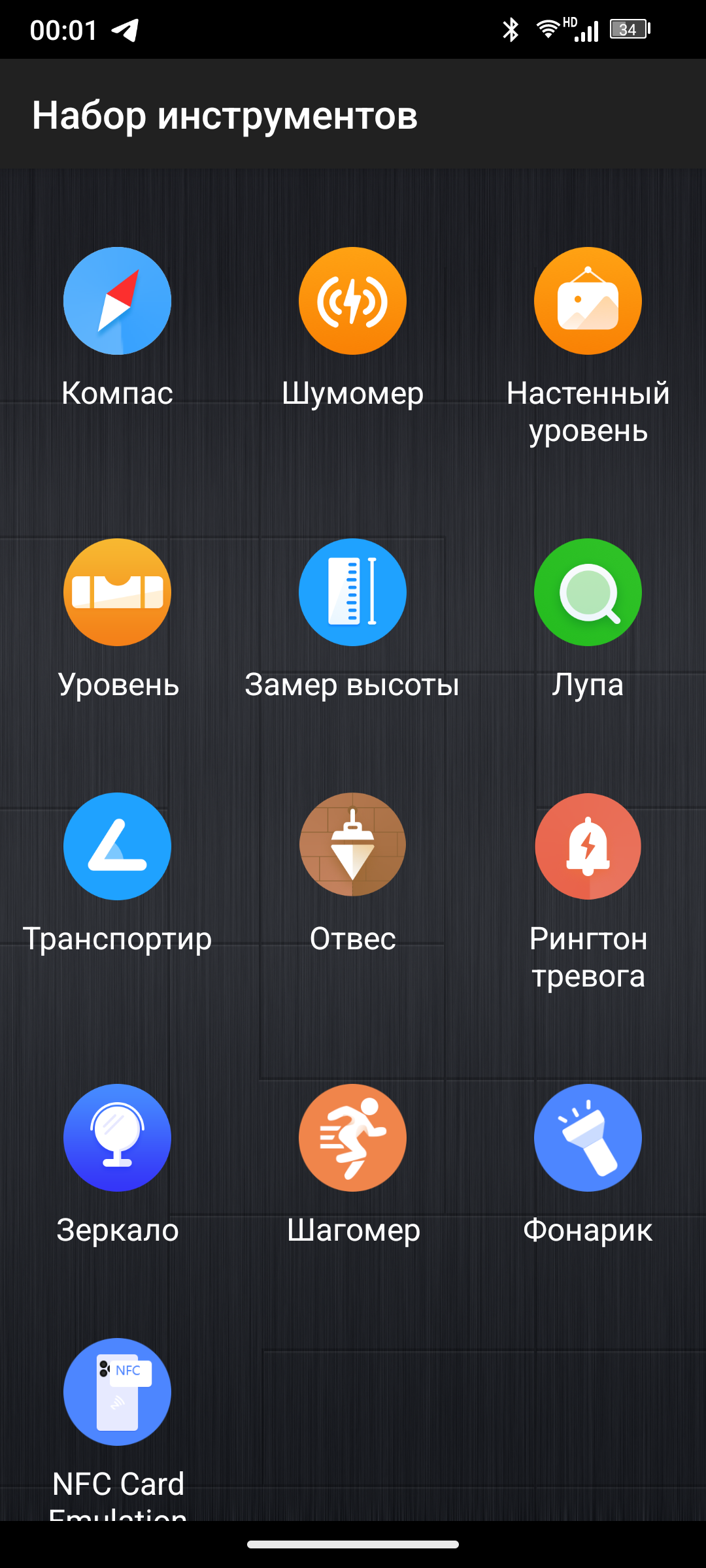706x1568 pixels.
Task: Launch the Зеркало mirror
Action: [x=118, y=1138]
